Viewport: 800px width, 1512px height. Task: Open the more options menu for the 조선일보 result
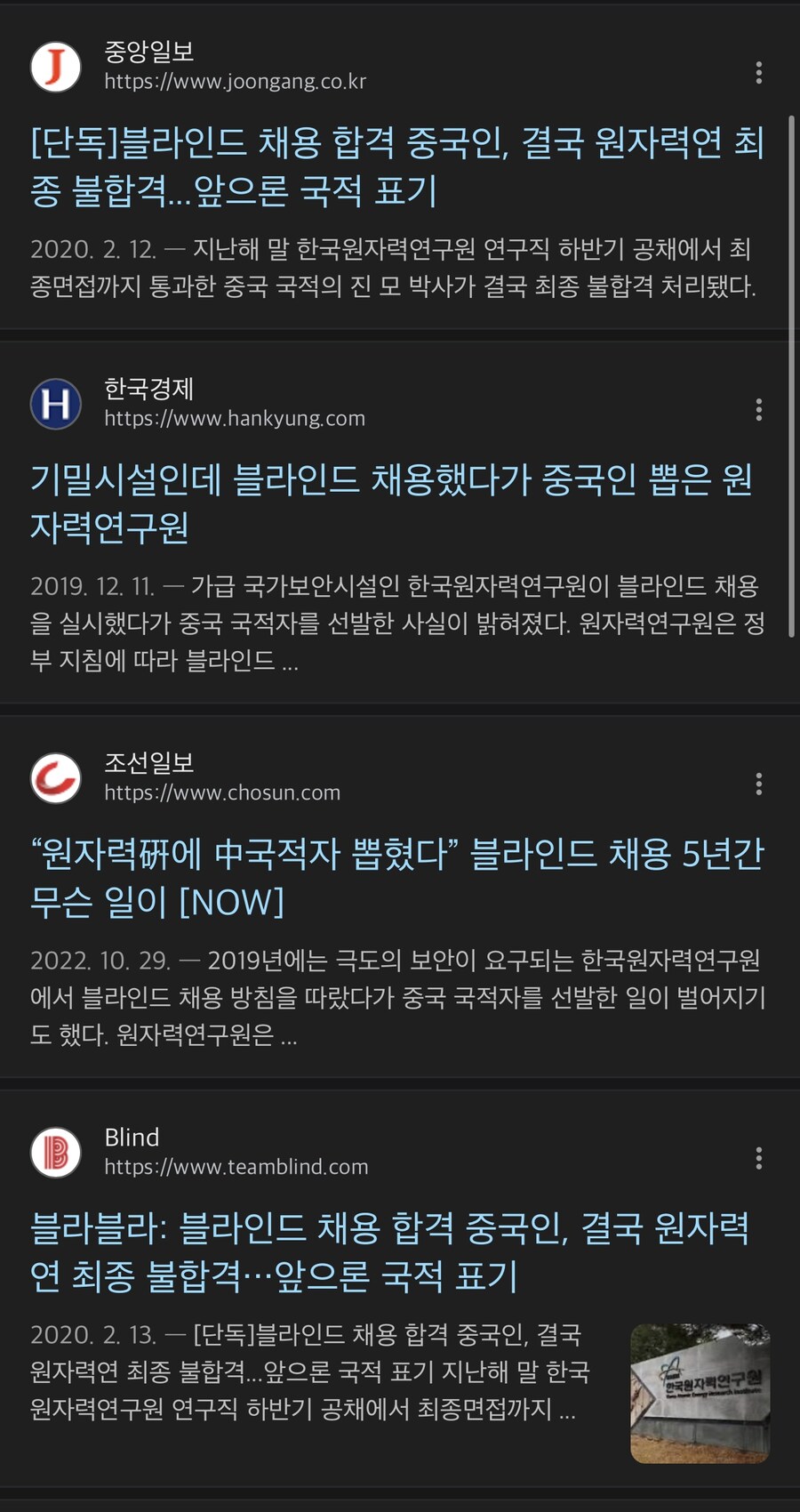pyautogui.click(x=758, y=784)
